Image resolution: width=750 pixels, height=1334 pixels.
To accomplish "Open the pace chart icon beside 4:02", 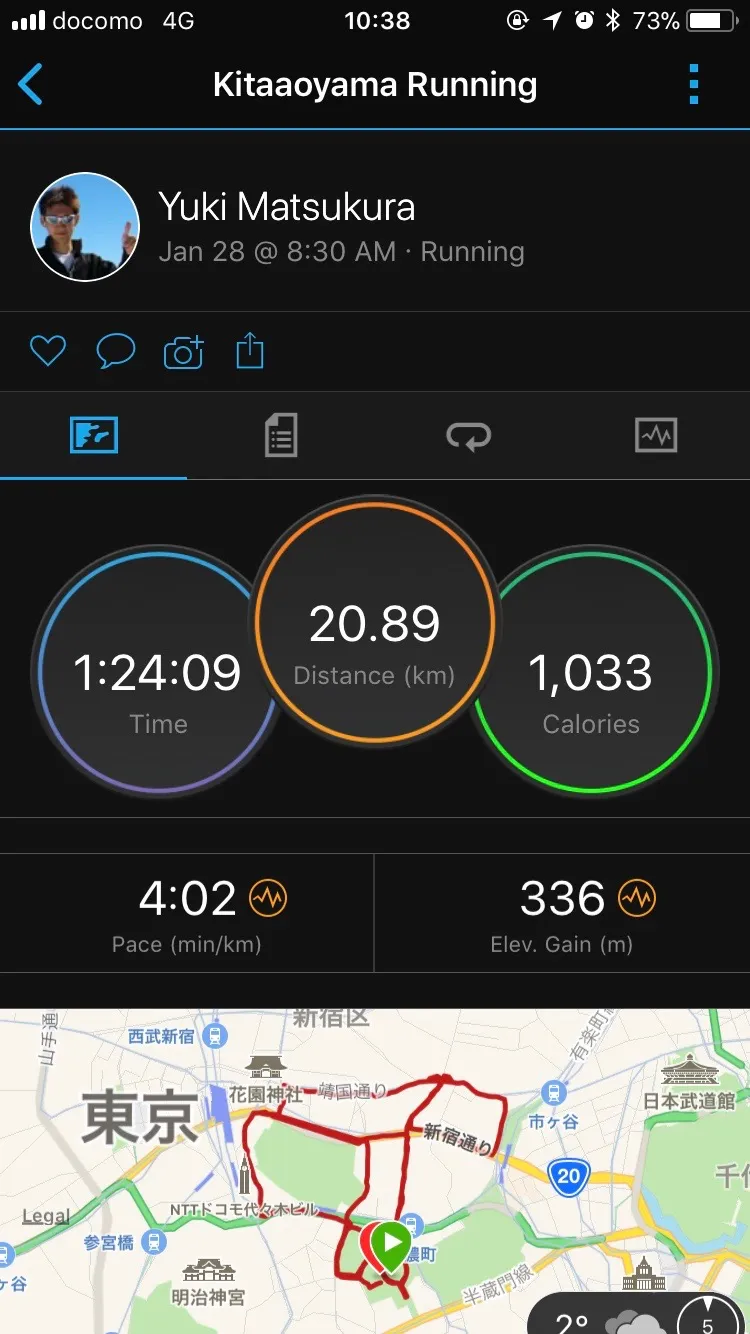I will (x=268, y=899).
